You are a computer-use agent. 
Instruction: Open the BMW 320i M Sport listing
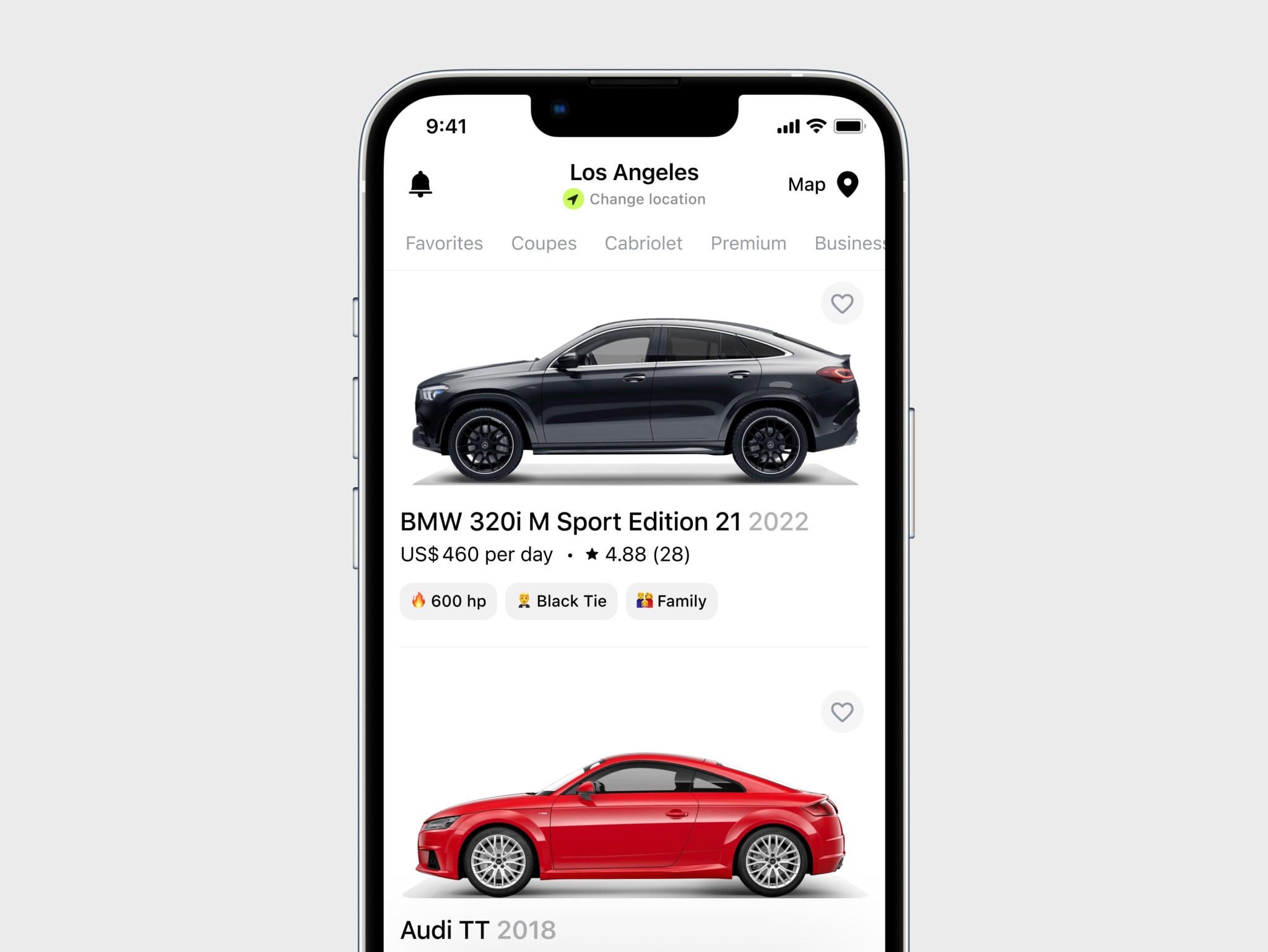(604, 522)
